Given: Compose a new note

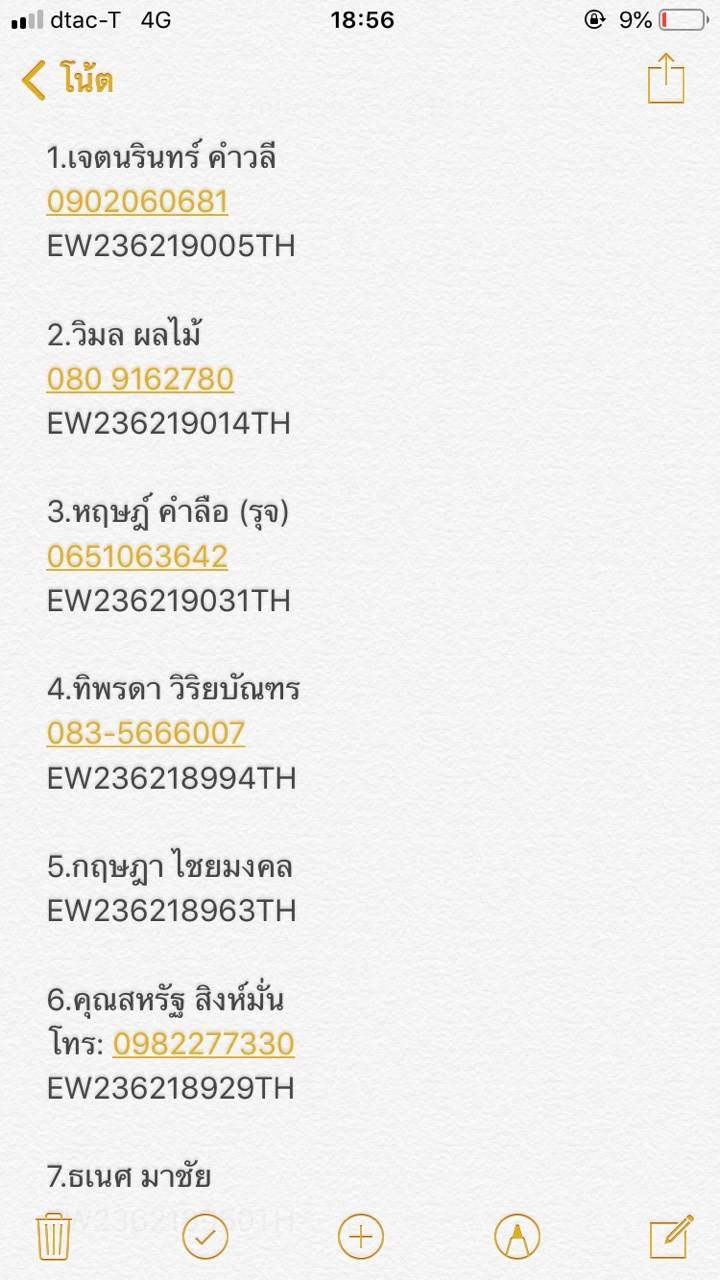Looking at the screenshot, I should coord(671,1237).
